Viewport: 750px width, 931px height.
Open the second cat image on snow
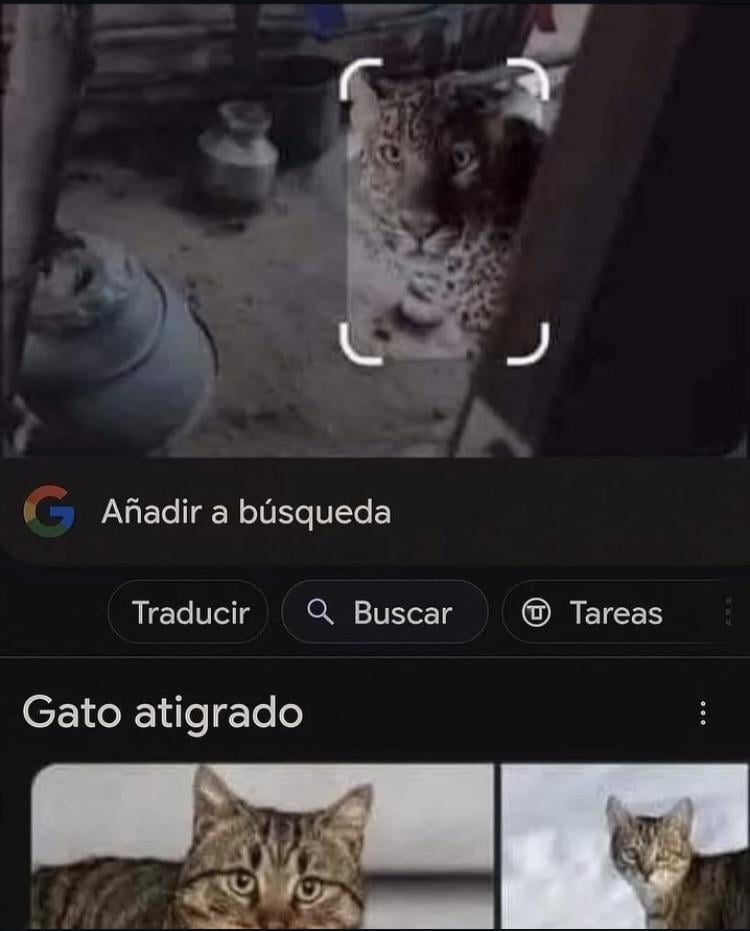[626, 848]
